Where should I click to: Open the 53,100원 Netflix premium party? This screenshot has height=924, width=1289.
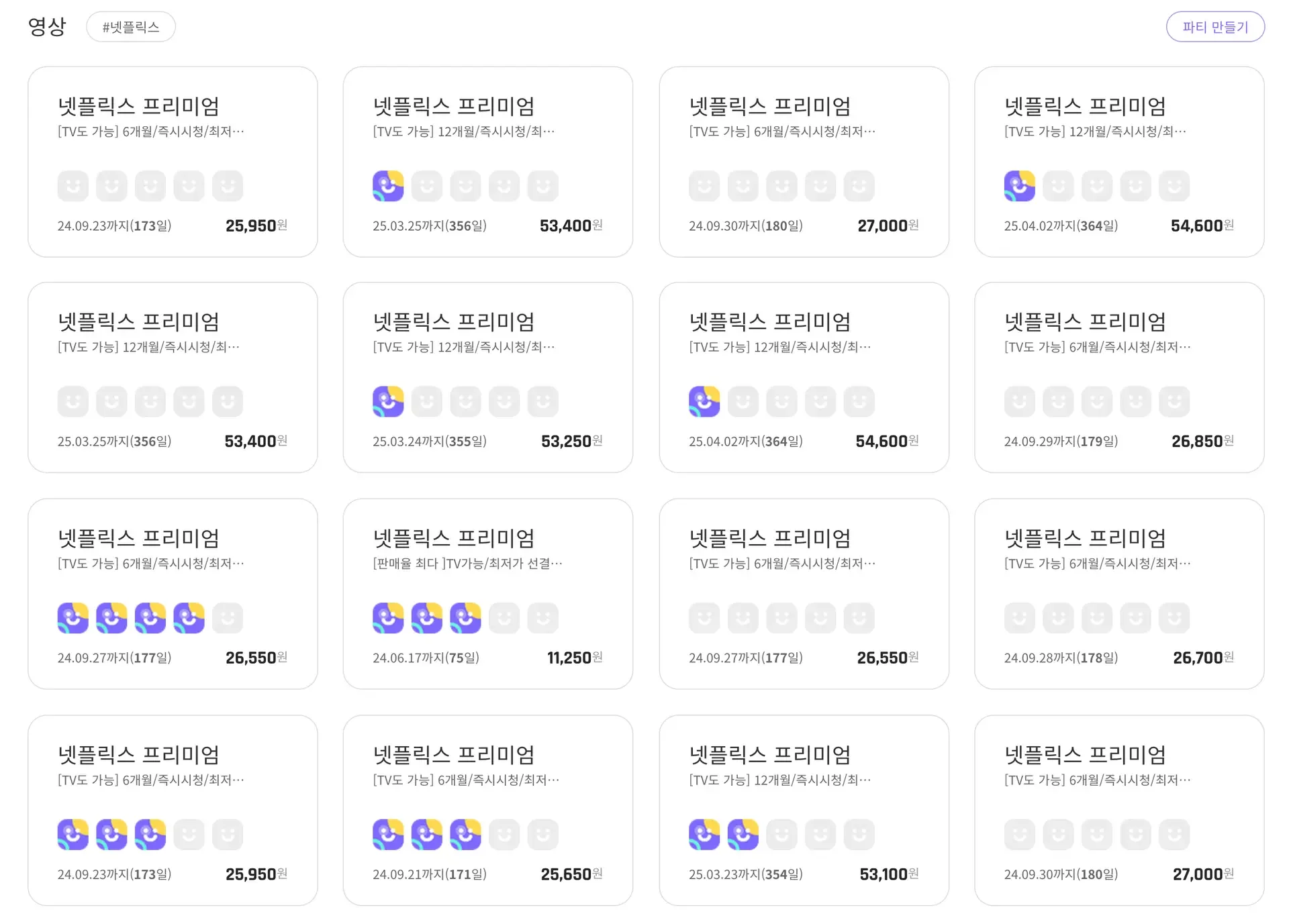point(804,810)
